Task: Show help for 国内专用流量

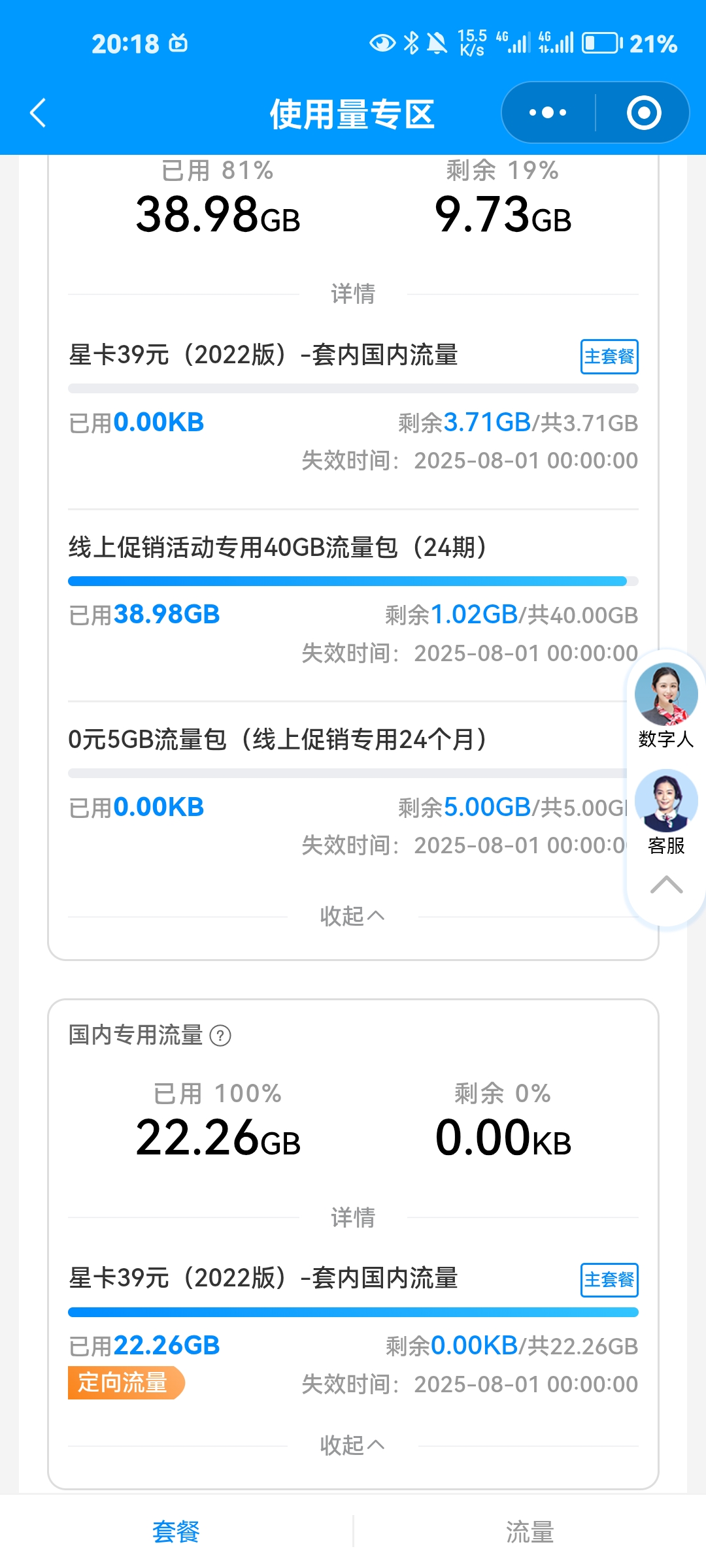Action: tap(220, 1036)
